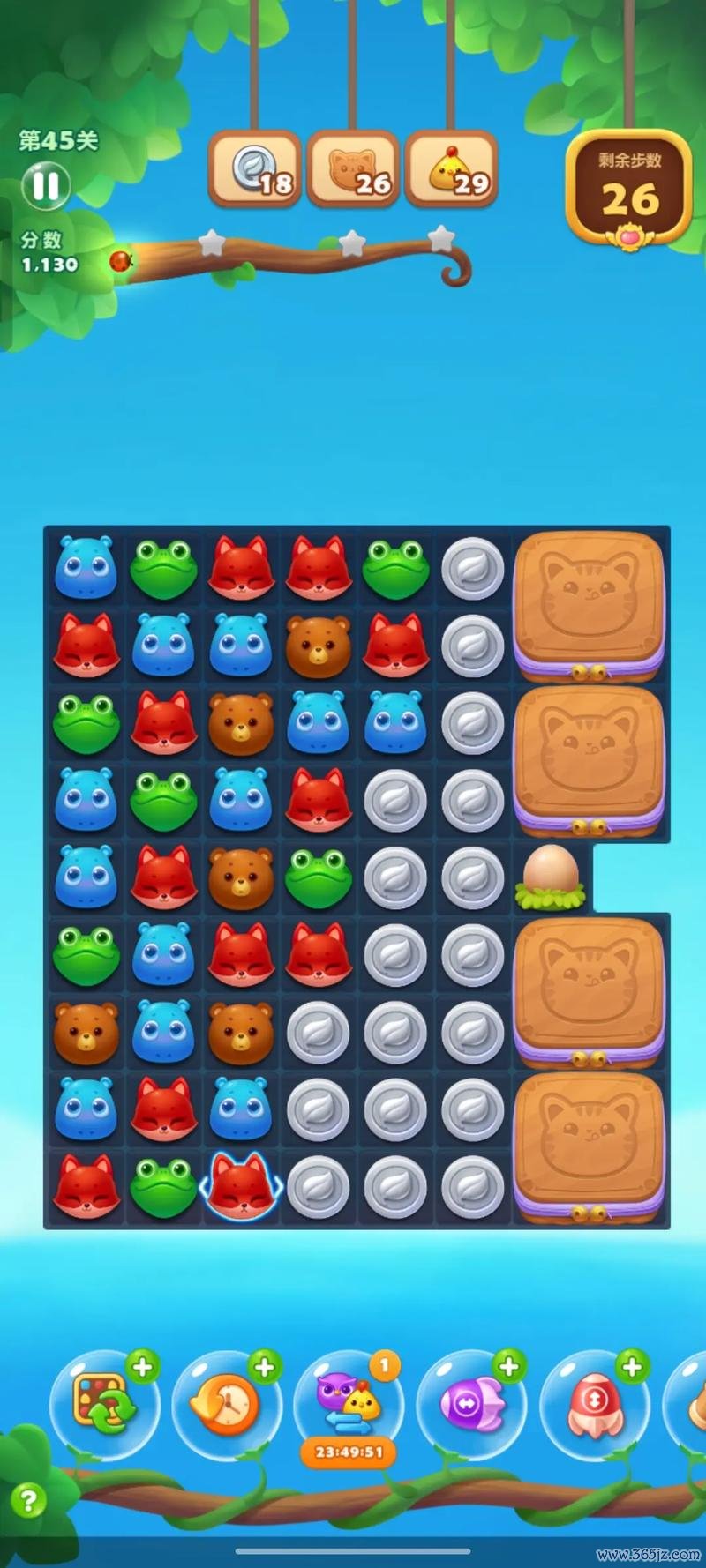Screen dimensions: 706x1568
Task: Use the owl and chick swap booster
Action: pyautogui.click(x=349, y=1400)
